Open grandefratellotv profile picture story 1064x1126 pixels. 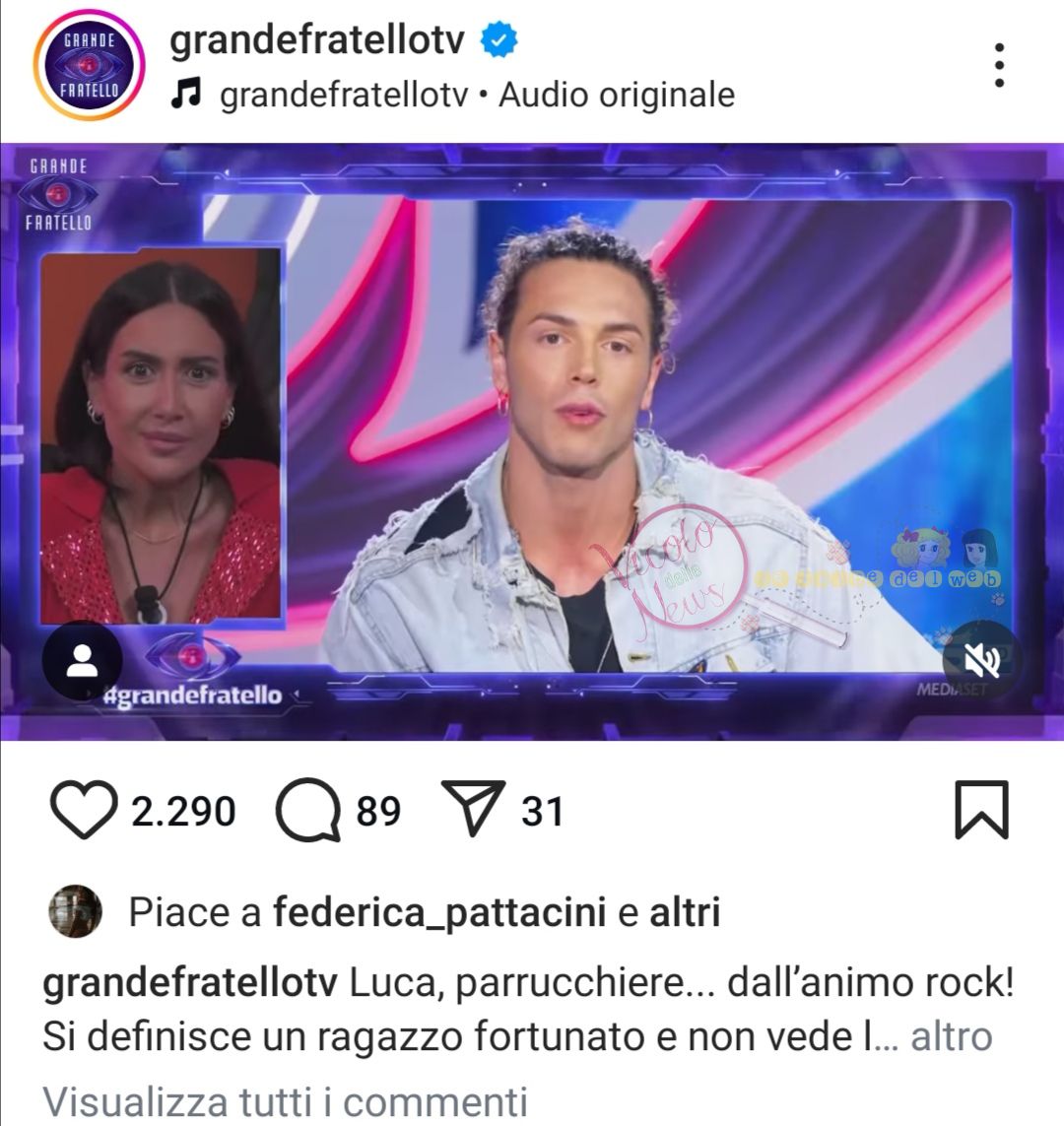pos(90,65)
